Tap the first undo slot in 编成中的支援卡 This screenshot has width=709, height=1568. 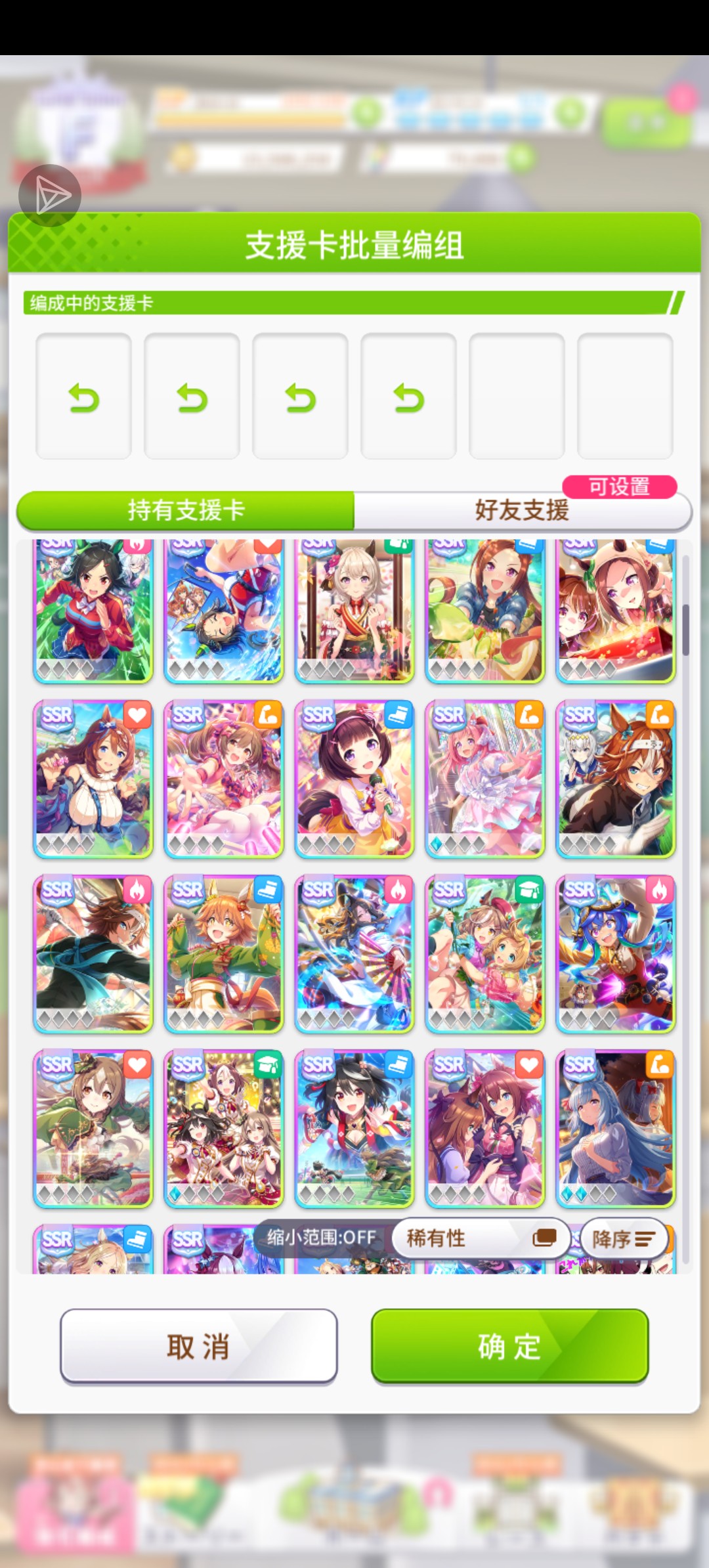click(x=83, y=396)
